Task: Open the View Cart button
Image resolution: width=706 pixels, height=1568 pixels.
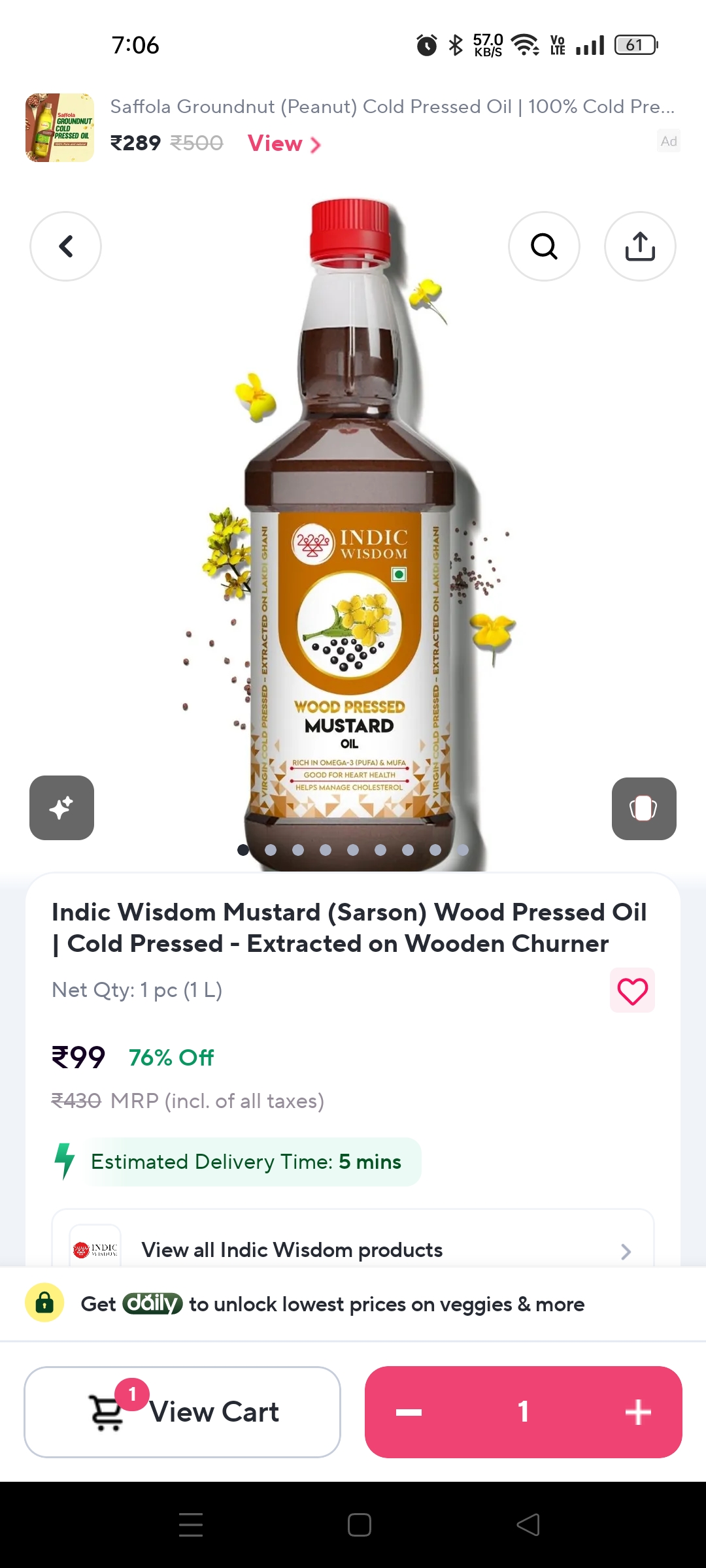Action: pos(182,1412)
